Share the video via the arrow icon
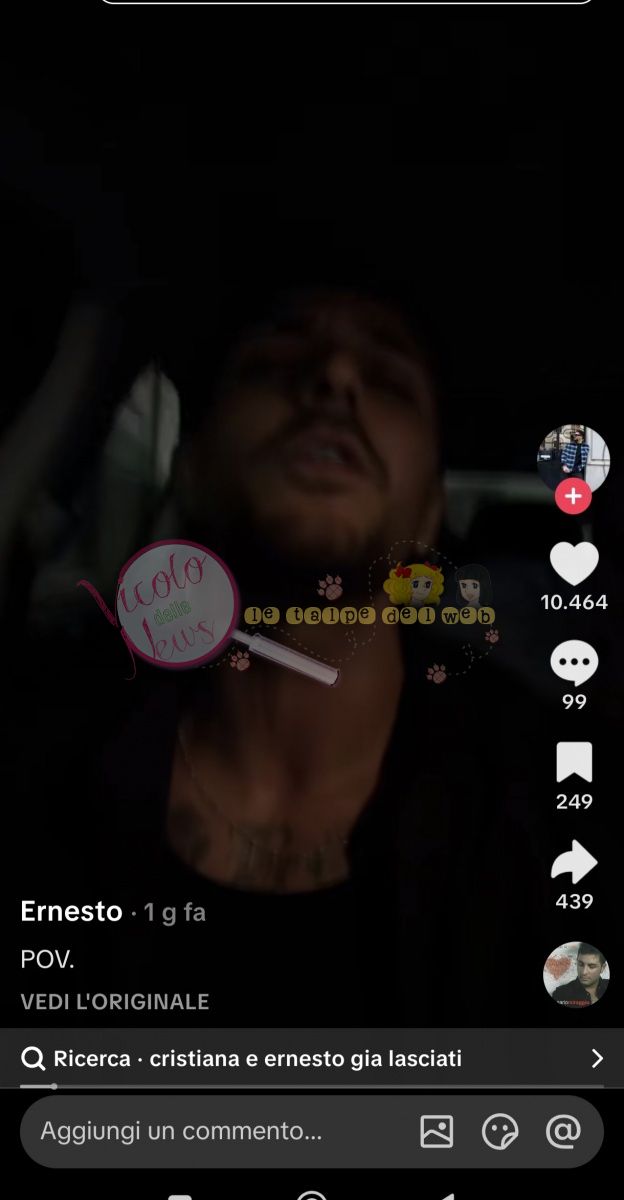Screen dimensions: 624x1200 pyautogui.click(x=574, y=863)
